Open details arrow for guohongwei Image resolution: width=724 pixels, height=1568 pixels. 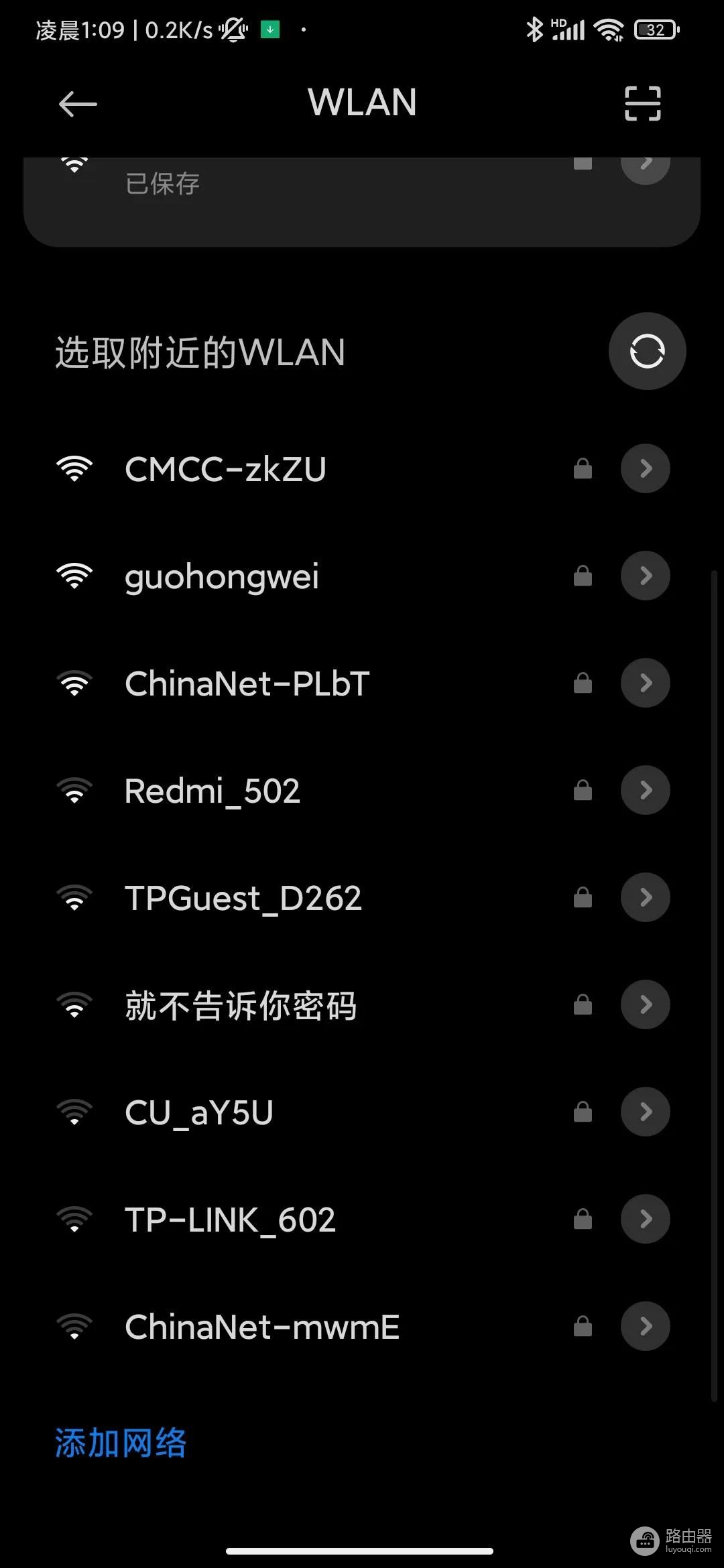pos(645,576)
